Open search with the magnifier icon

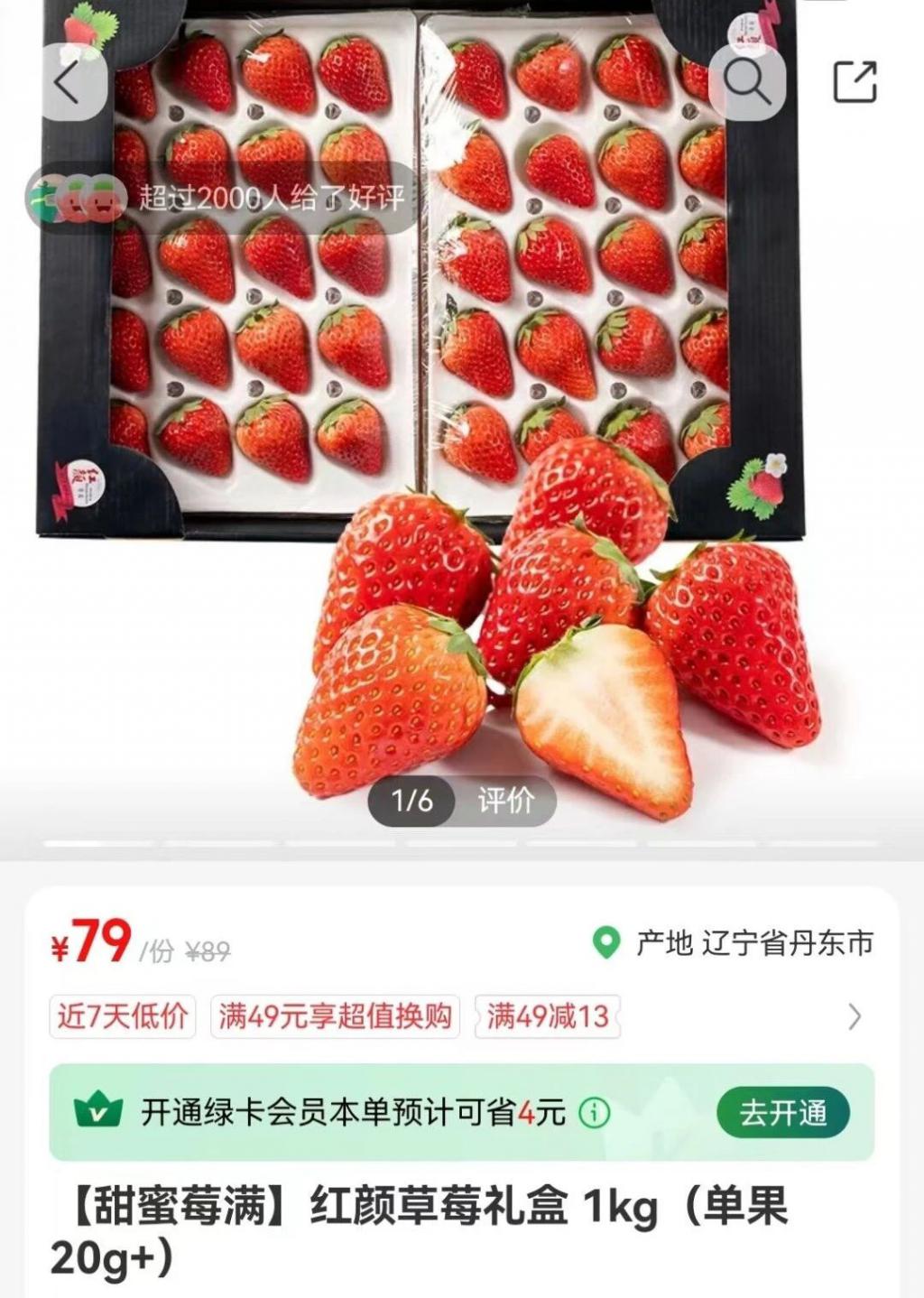tap(747, 83)
